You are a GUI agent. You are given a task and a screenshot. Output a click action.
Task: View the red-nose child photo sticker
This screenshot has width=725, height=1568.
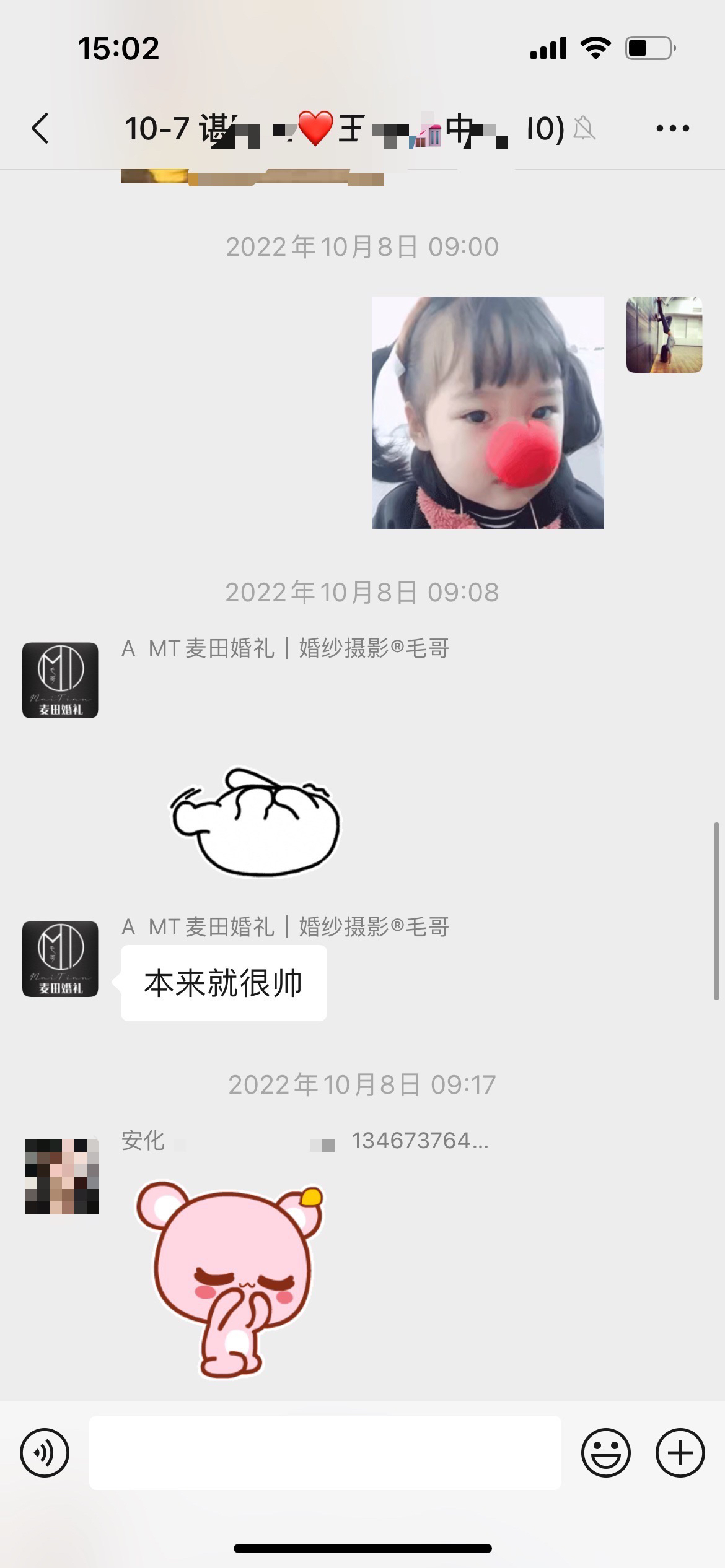click(x=488, y=412)
